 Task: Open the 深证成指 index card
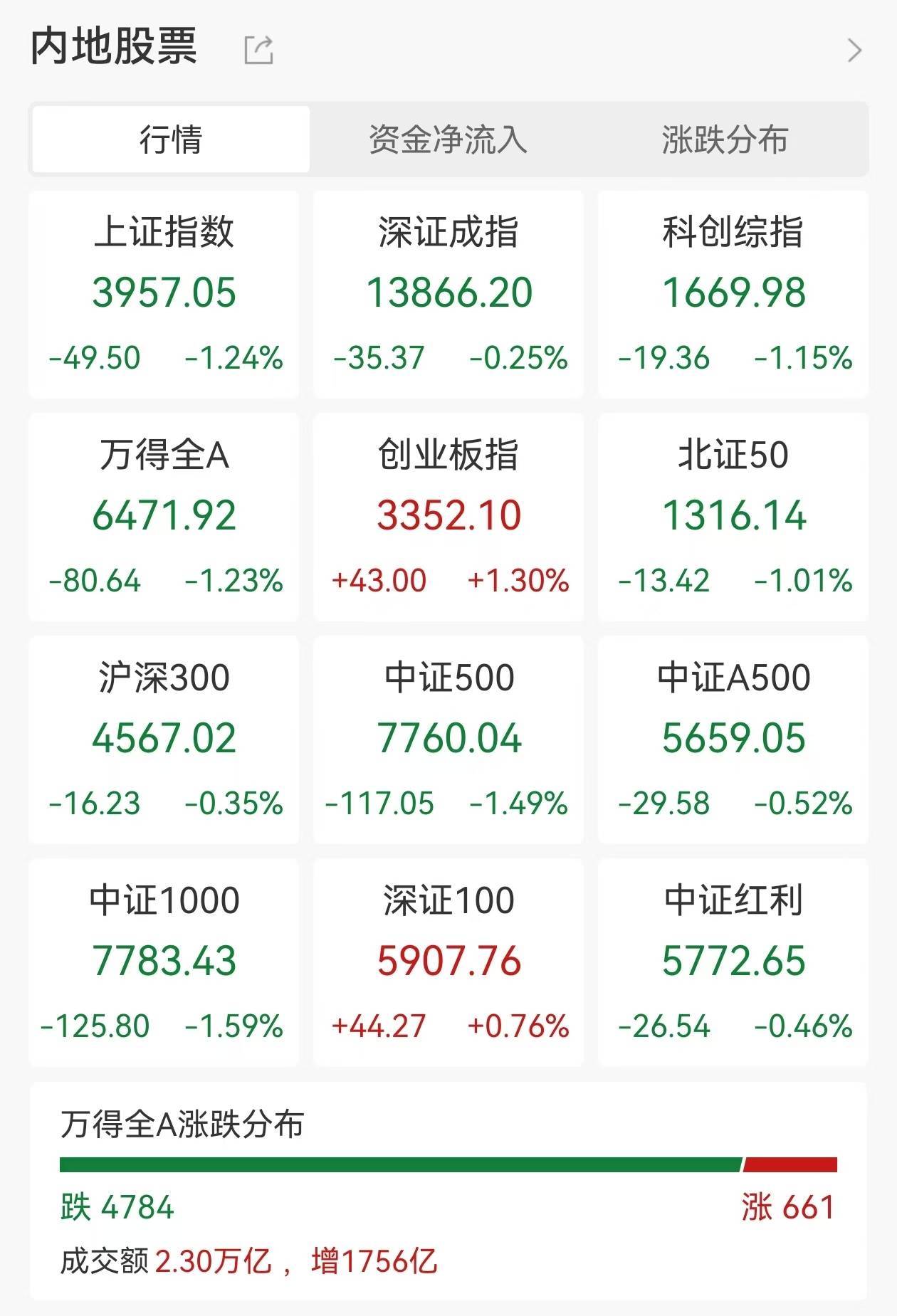448,293
